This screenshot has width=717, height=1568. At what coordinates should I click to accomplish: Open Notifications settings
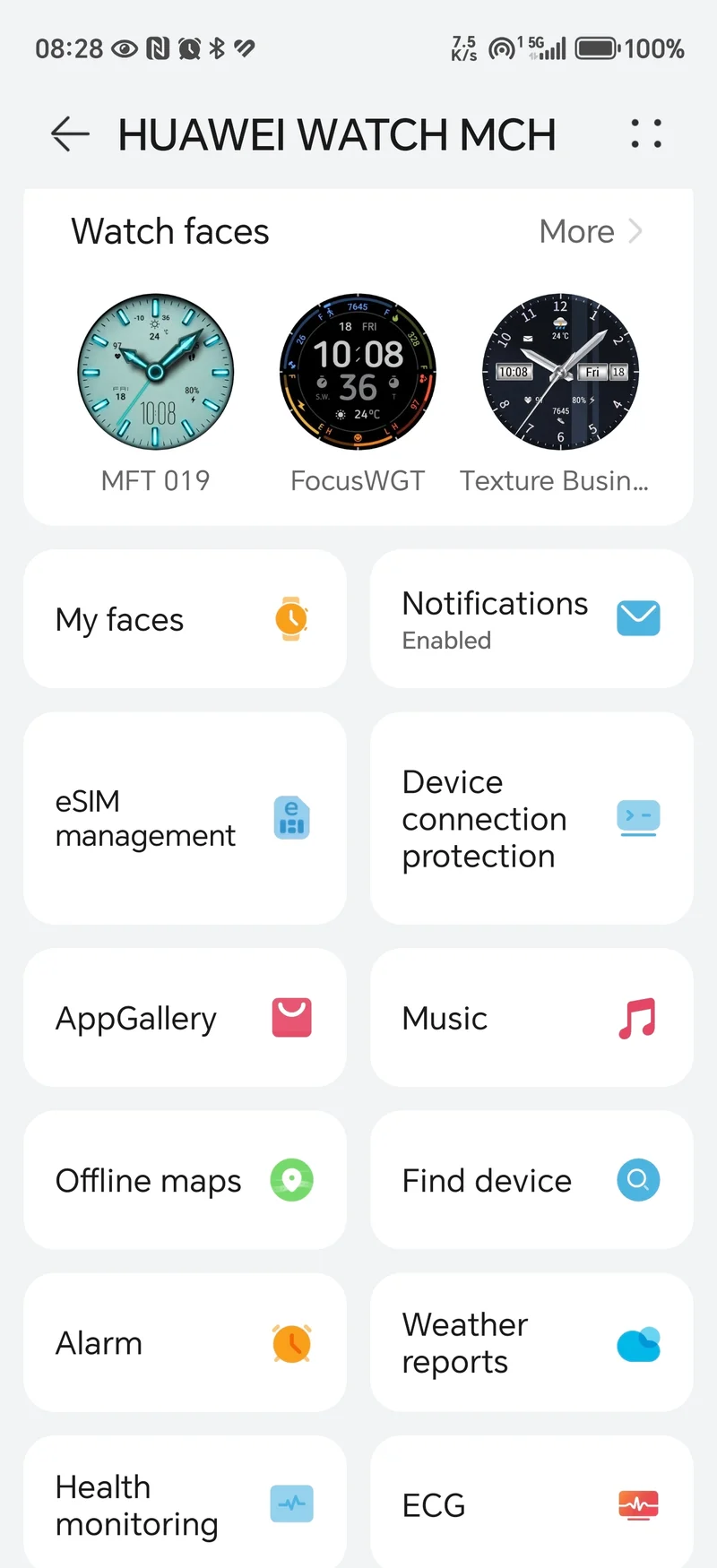(x=531, y=619)
